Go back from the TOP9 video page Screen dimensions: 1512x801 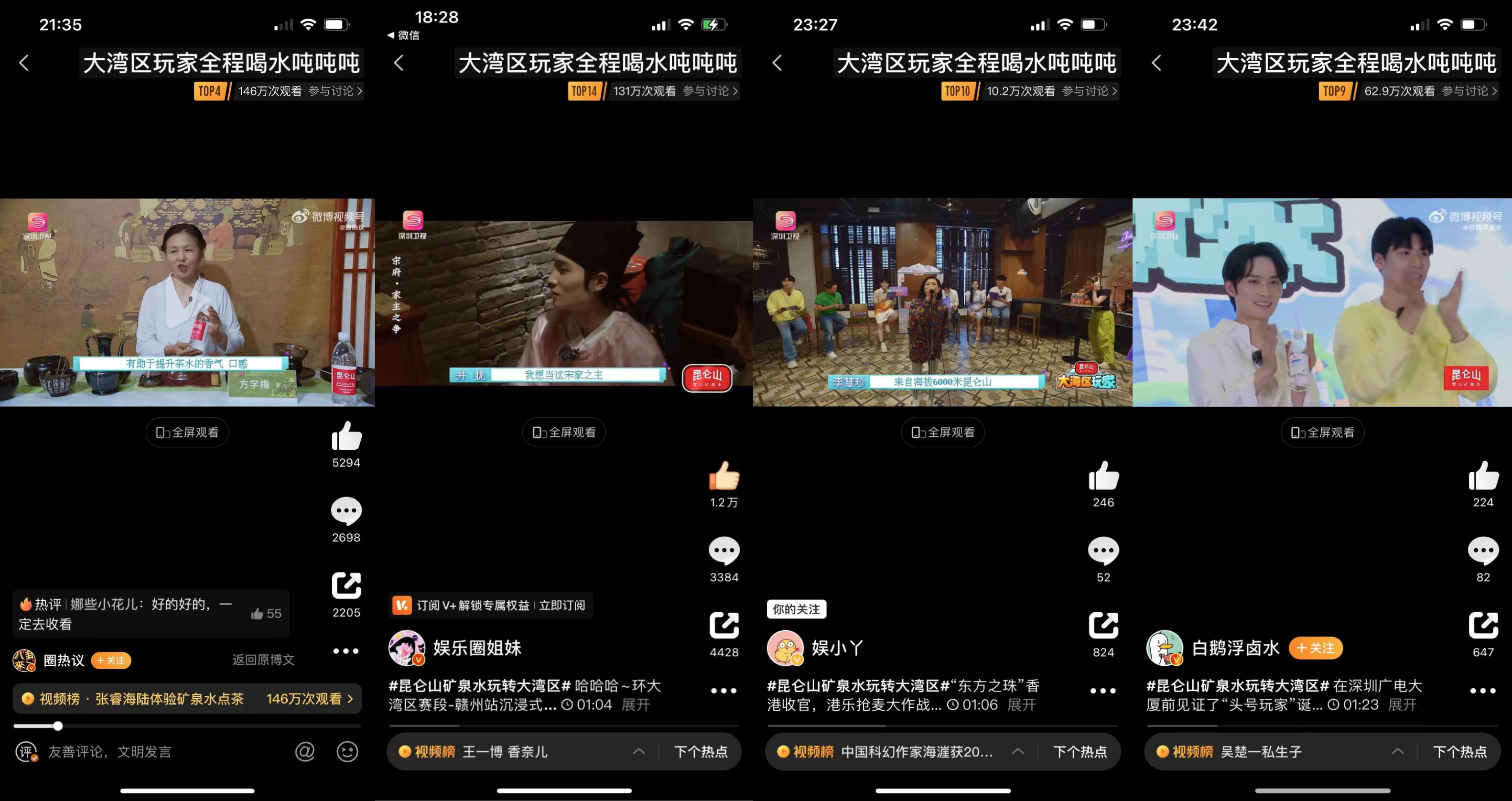[1156, 63]
